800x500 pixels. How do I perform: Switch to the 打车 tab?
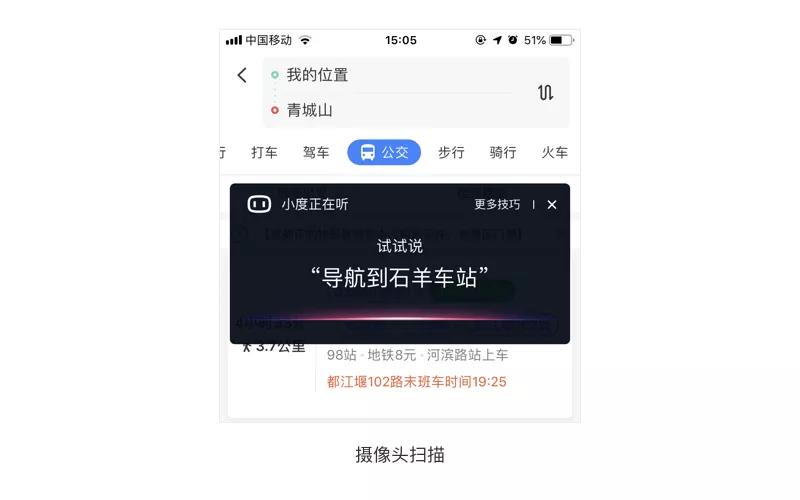tap(264, 153)
